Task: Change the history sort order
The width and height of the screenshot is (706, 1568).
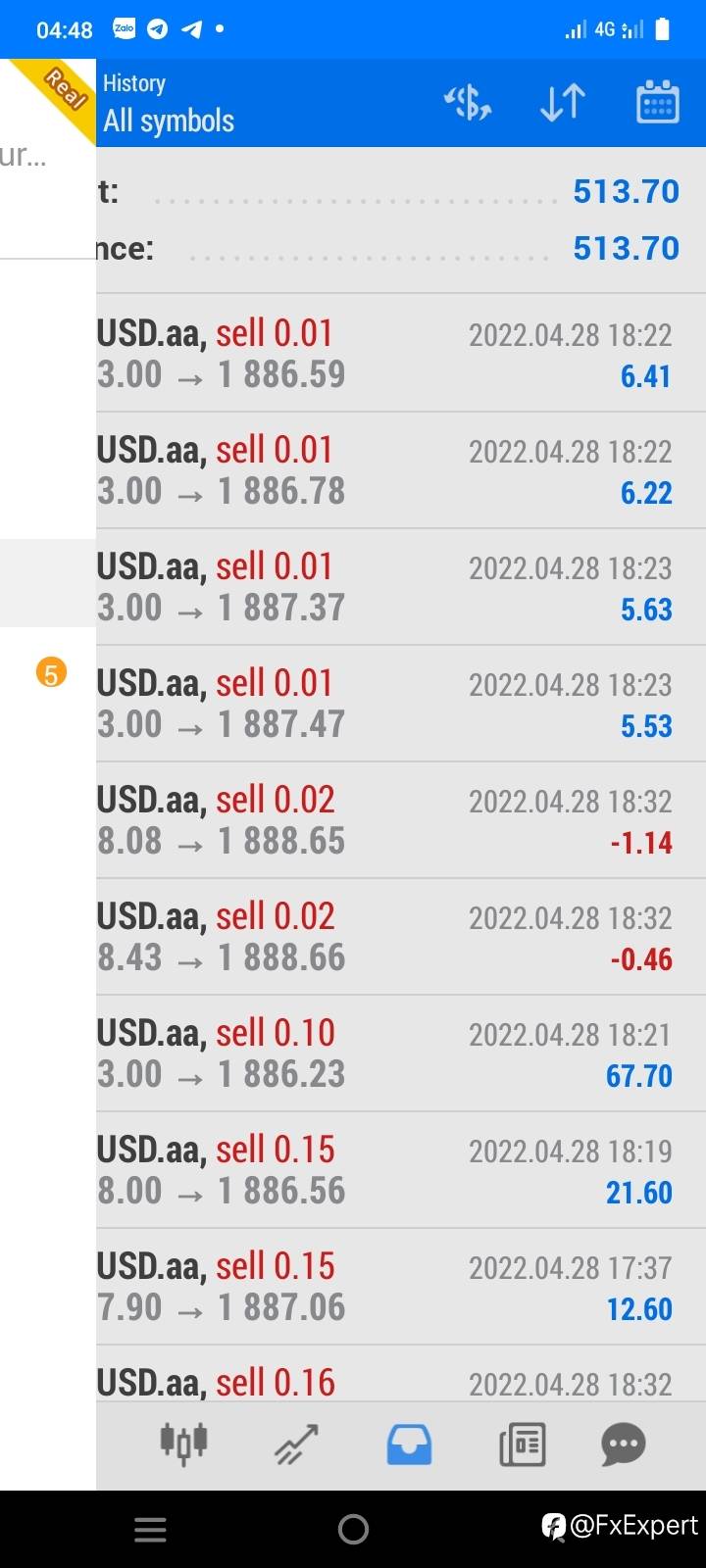Action: pyautogui.click(x=563, y=102)
